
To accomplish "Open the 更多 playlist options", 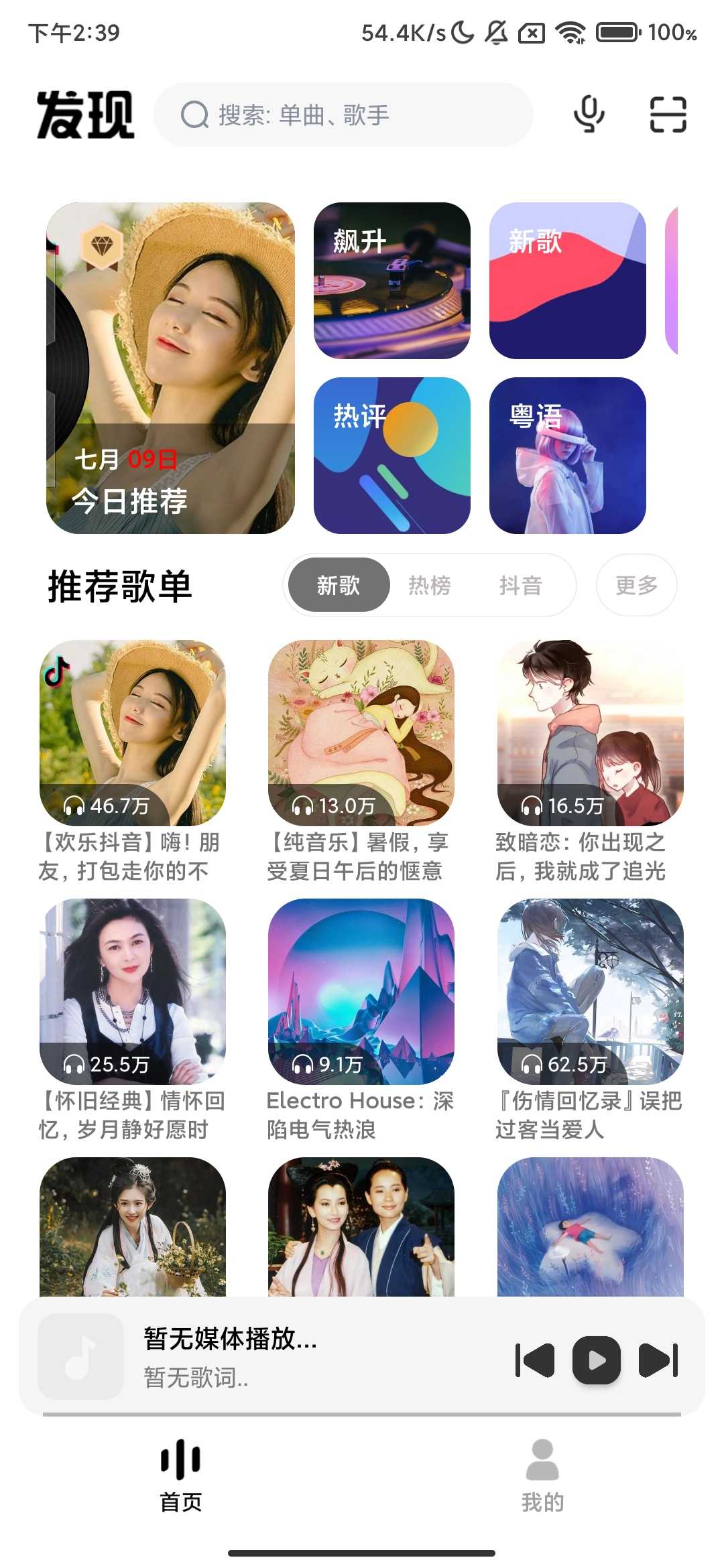I will (x=636, y=584).
